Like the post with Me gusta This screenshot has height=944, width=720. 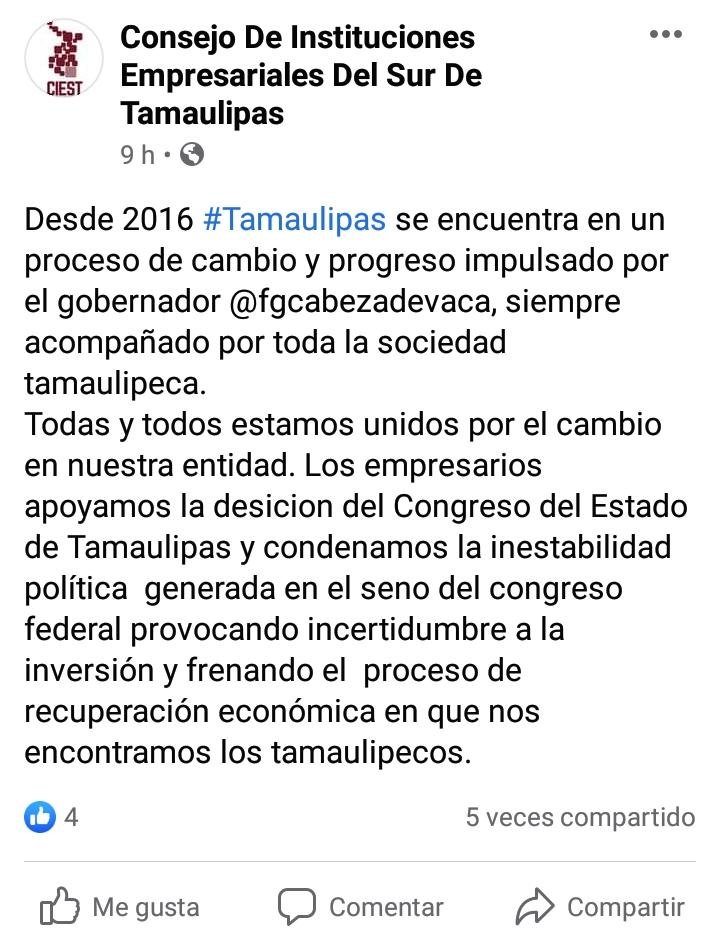[x=119, y=907]
